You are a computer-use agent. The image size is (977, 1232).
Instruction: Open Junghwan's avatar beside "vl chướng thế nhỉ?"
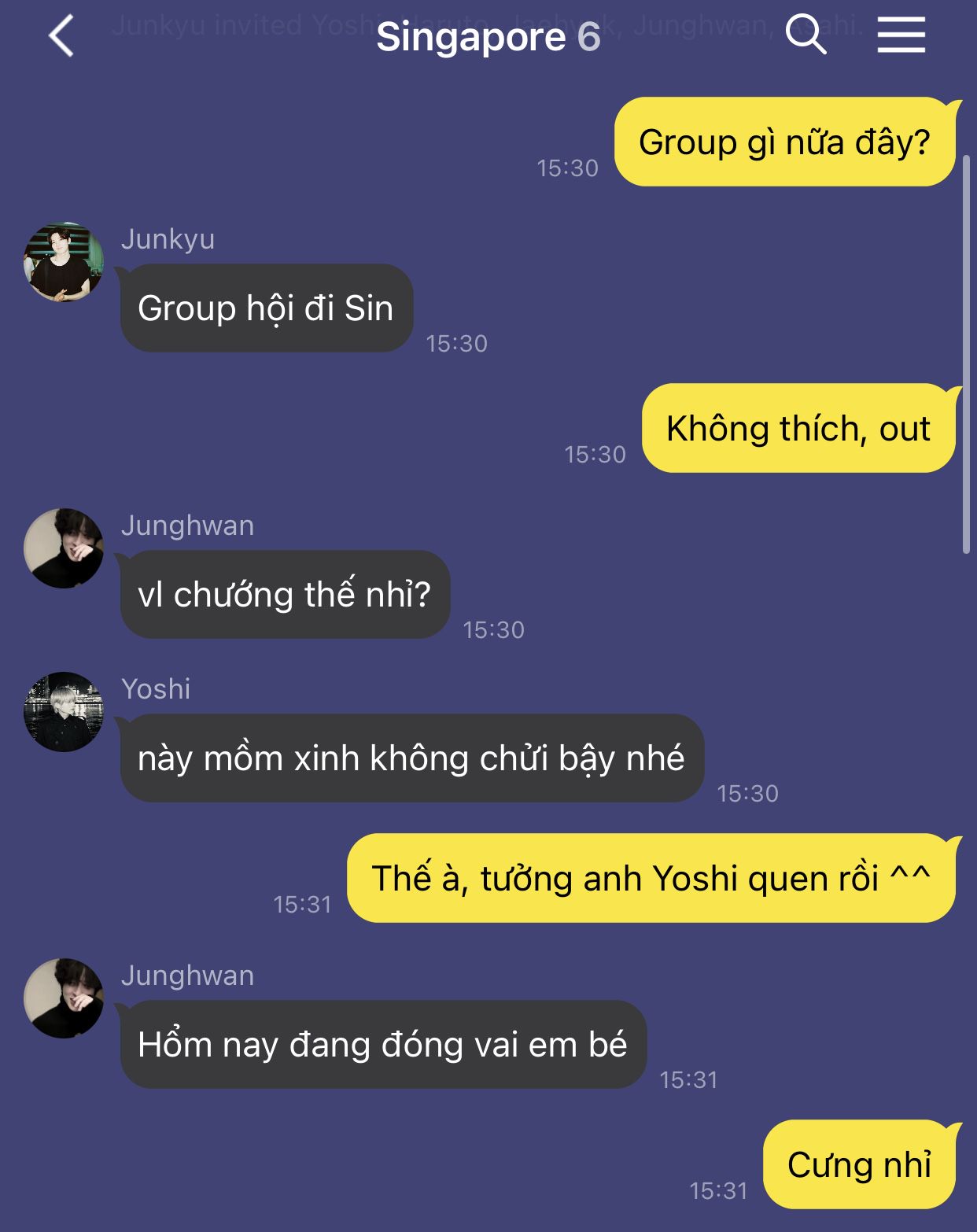[64, 548]
